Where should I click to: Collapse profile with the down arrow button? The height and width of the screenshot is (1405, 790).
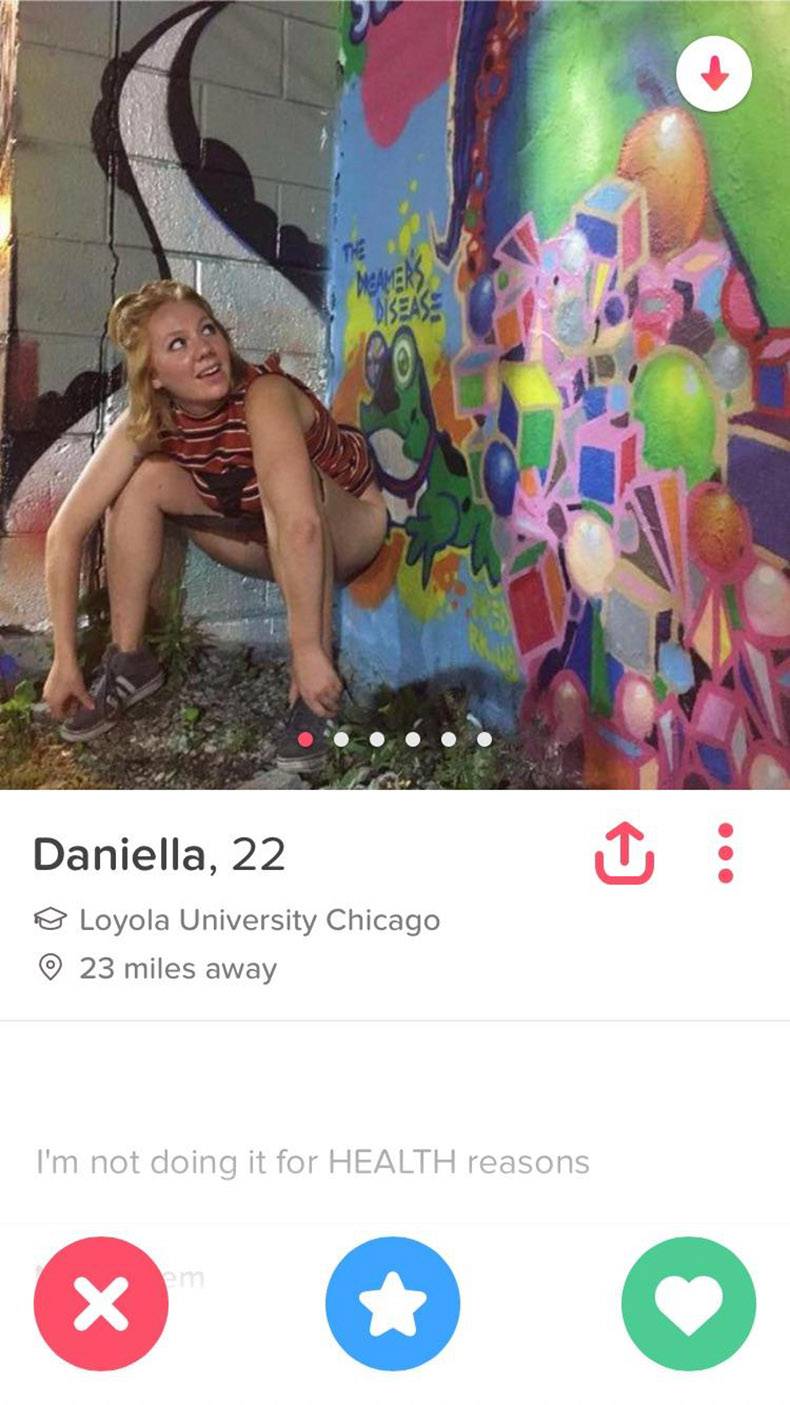pos(713,76)
